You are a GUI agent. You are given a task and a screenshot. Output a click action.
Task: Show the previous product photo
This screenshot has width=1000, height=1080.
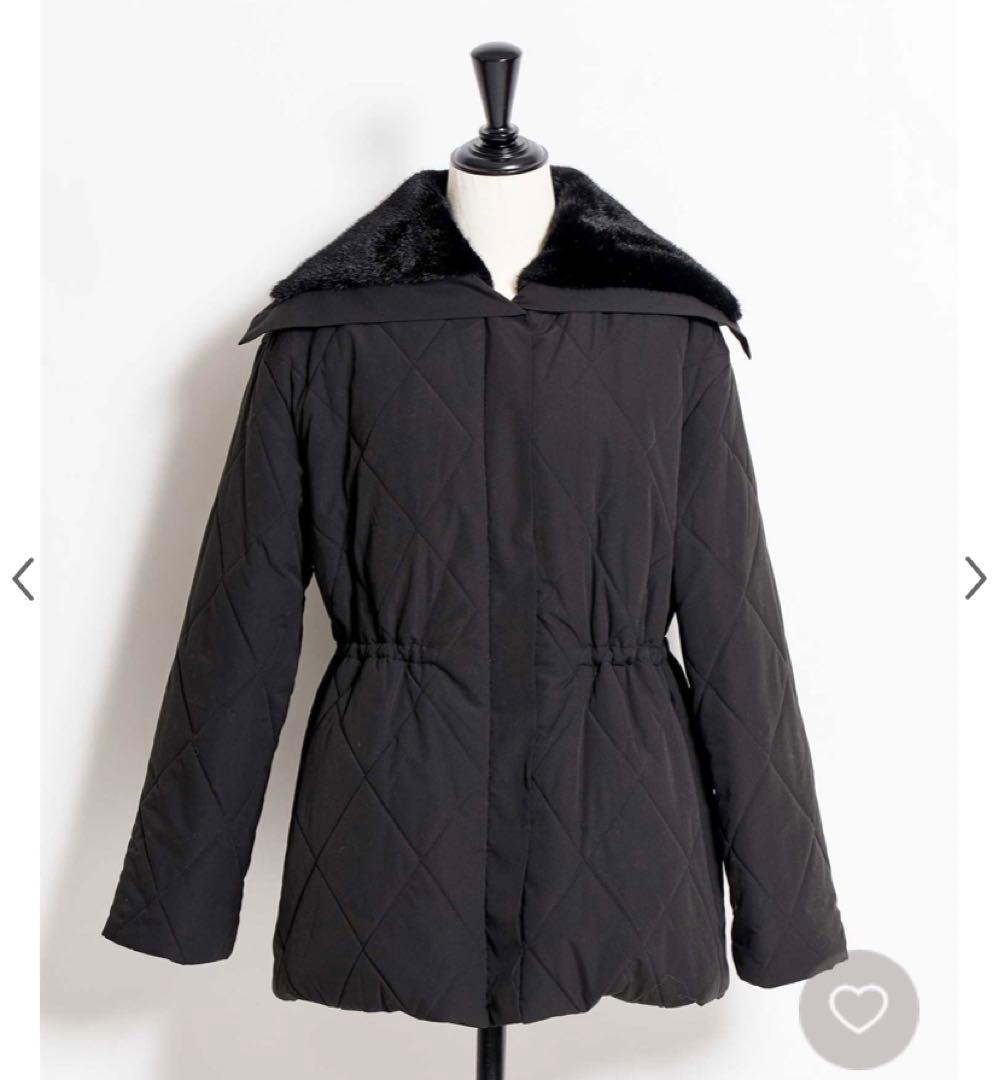click(x=23, y=579)
